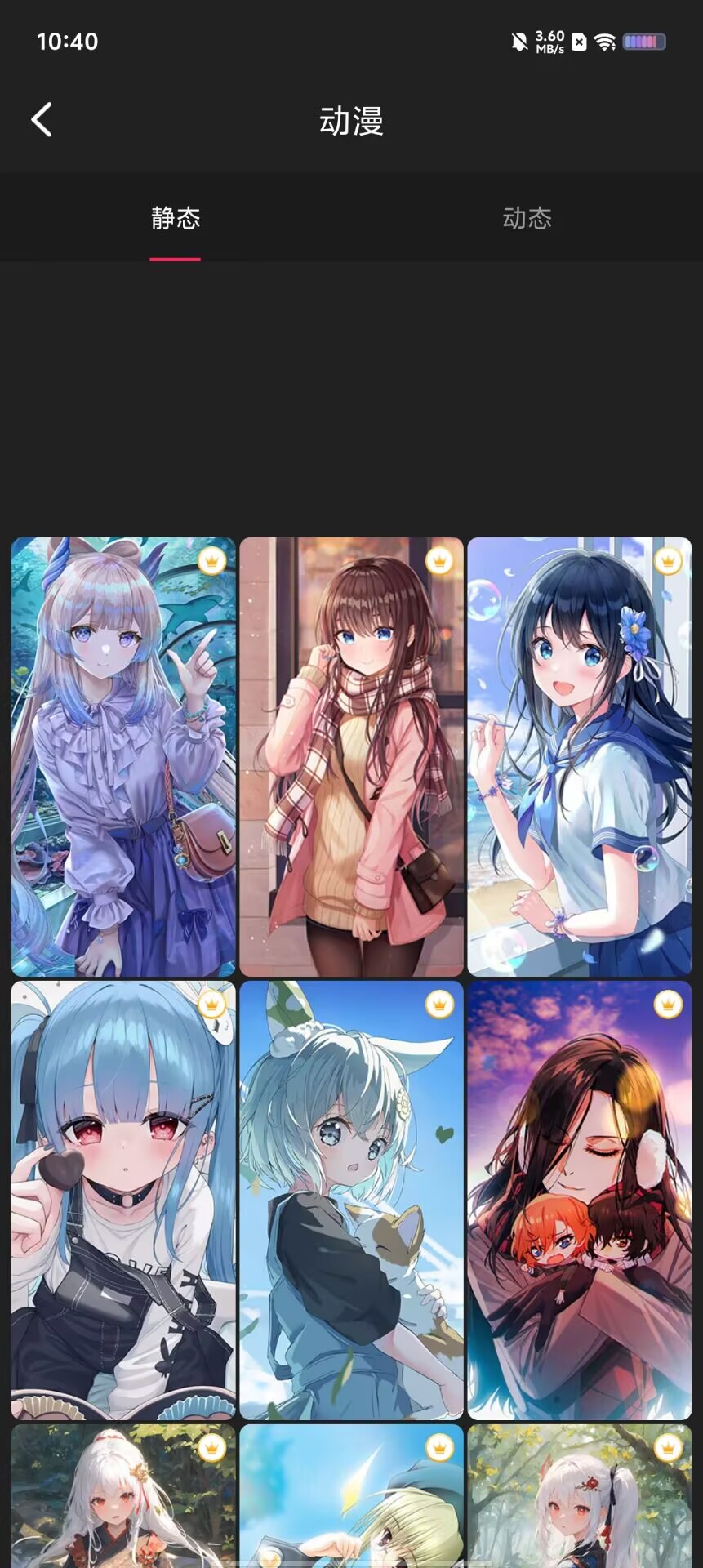Open the blue-haired girl holding chocolate wallpaper
Image resolution: width=703 pixels, height=1568 pixels.
tap(123, 1200)
